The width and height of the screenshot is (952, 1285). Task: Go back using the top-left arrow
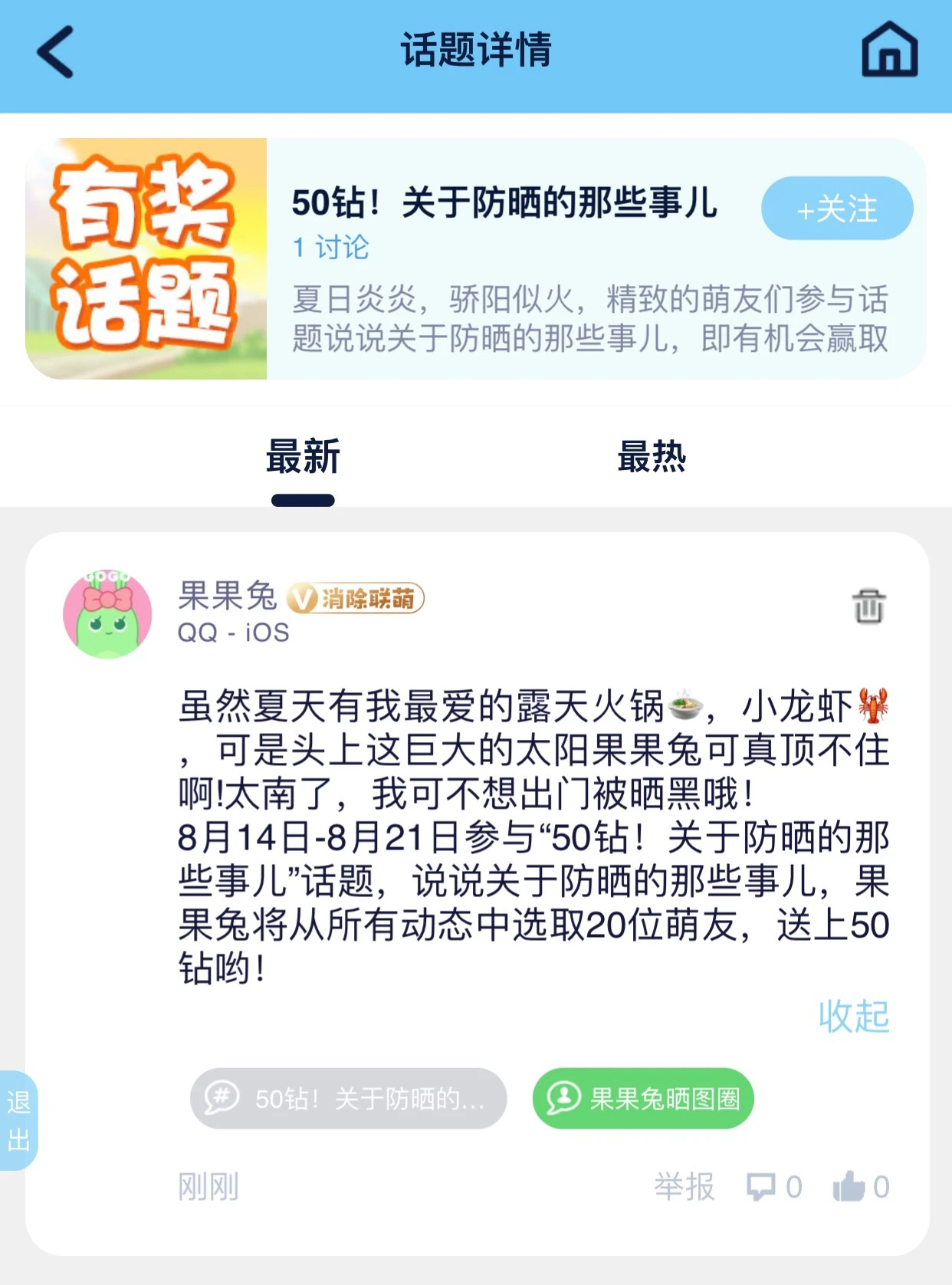coord(55,52)
